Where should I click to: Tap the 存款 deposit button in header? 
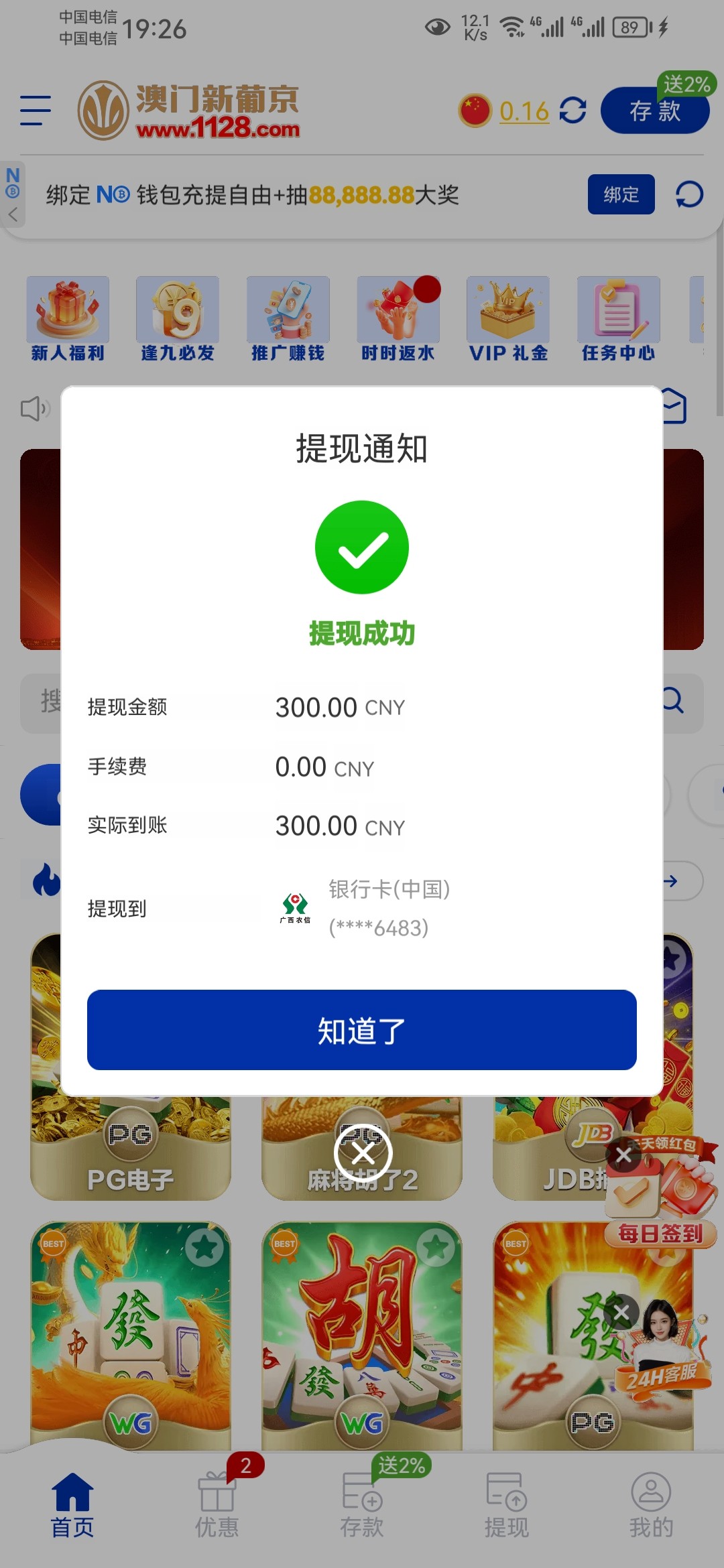(x=654, y=111)
